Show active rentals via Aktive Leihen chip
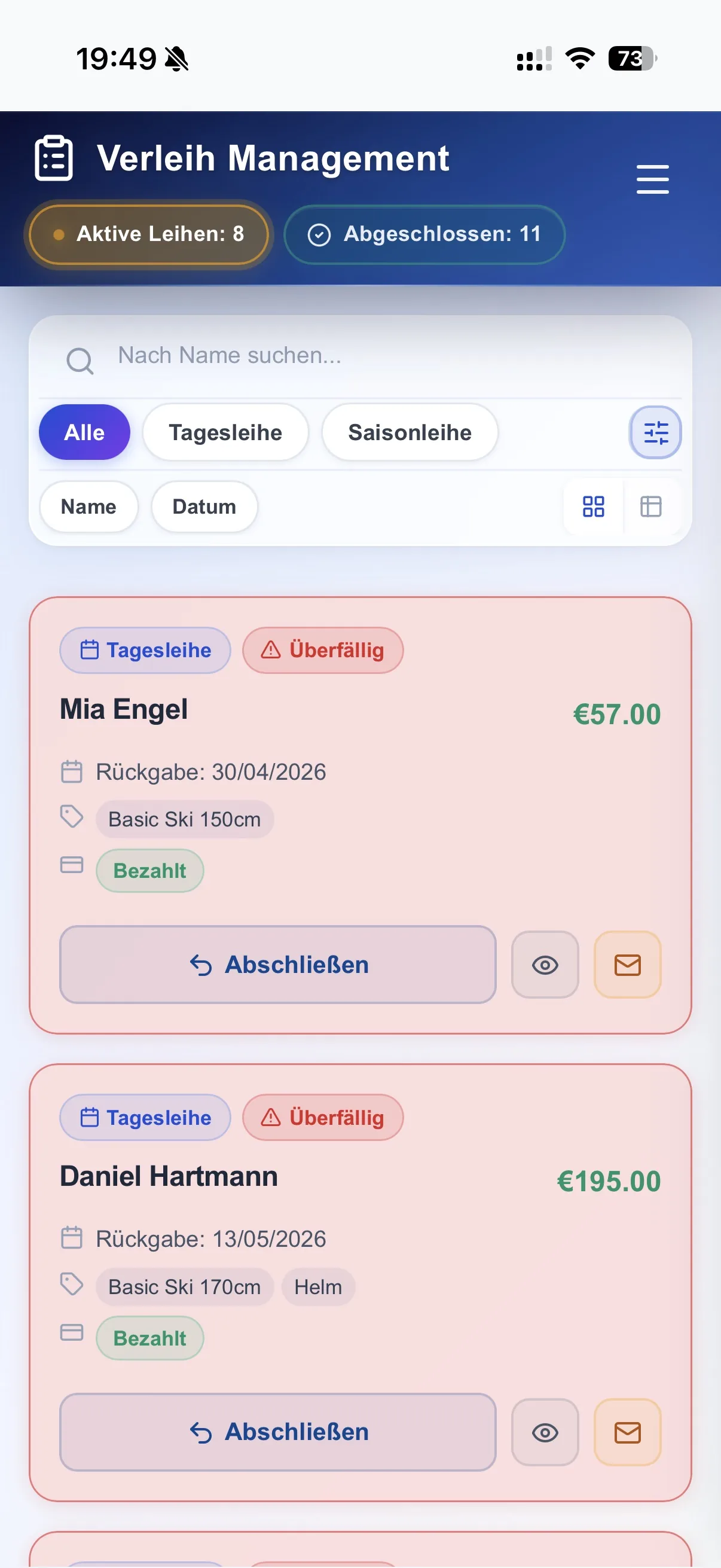The width and height of the screenshot is (721, 1568). tap(149, 234)
